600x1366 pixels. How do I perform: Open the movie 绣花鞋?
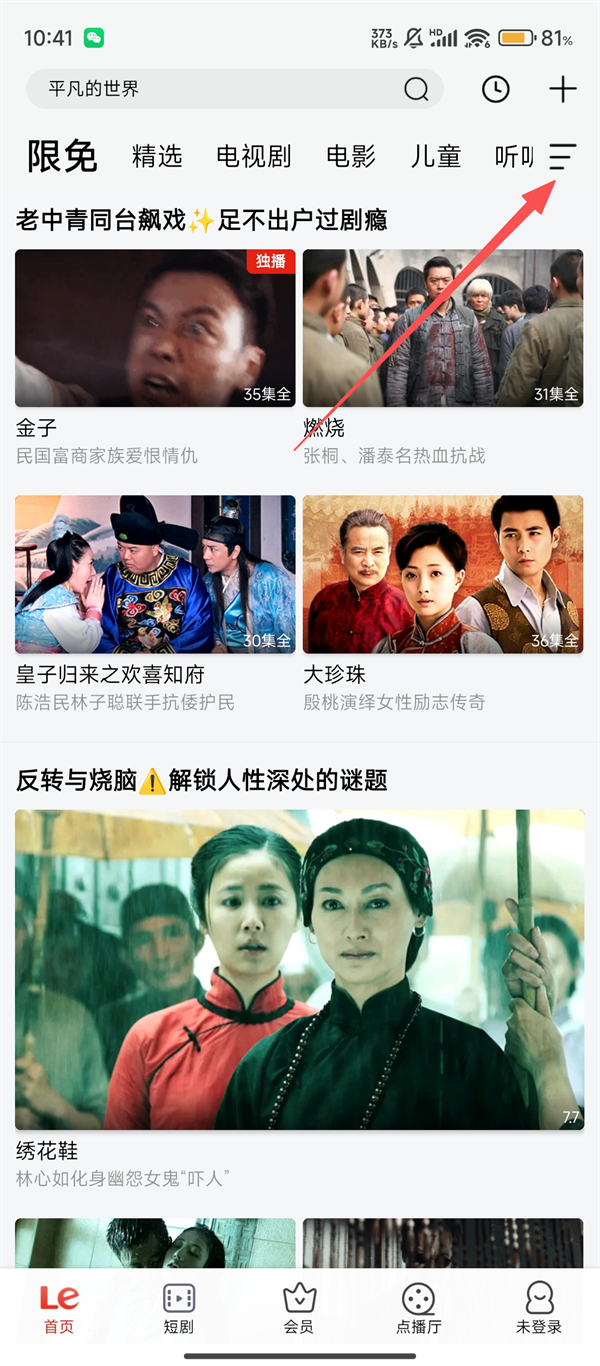click(299, 970)
